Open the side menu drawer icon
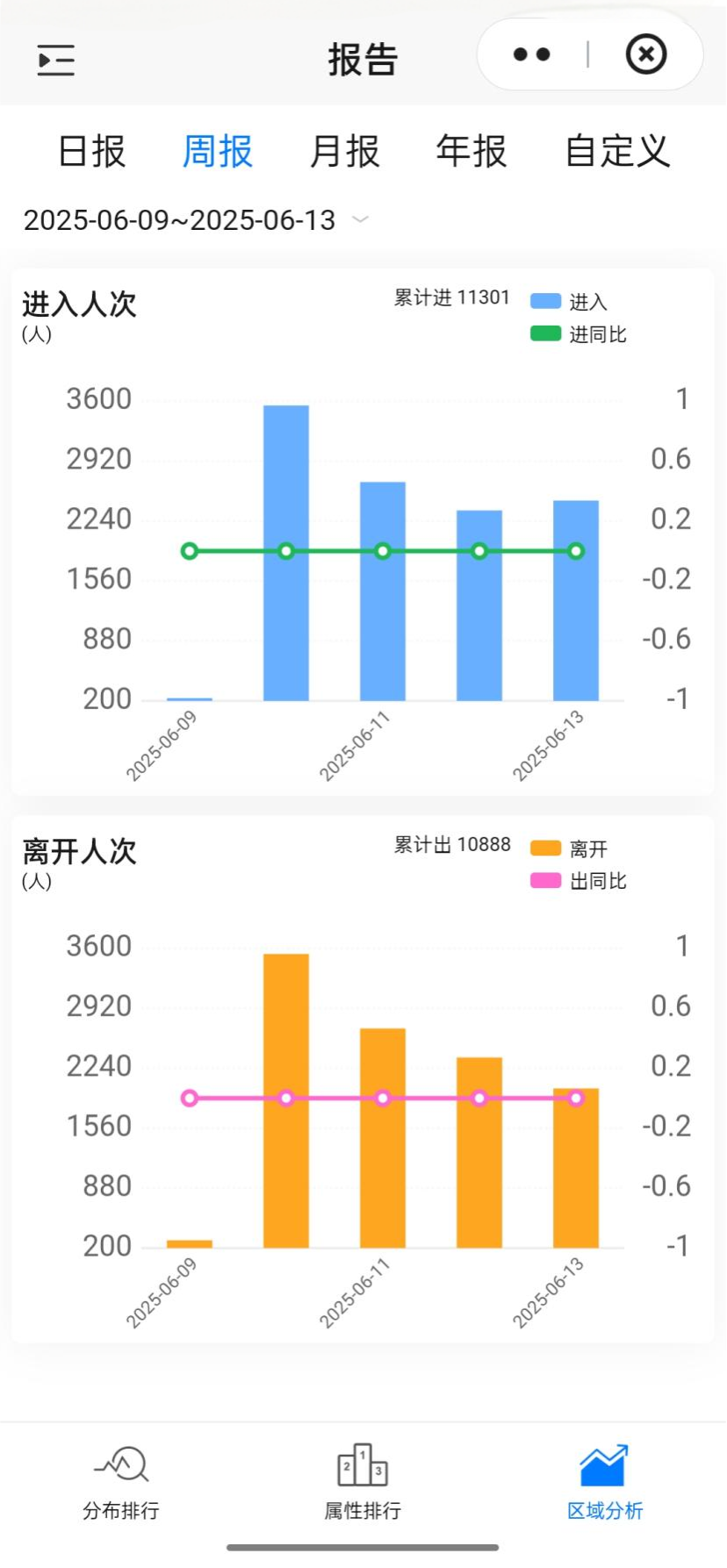The height and width of the screenshot is (1568, 727). click(x=55, y=59)
